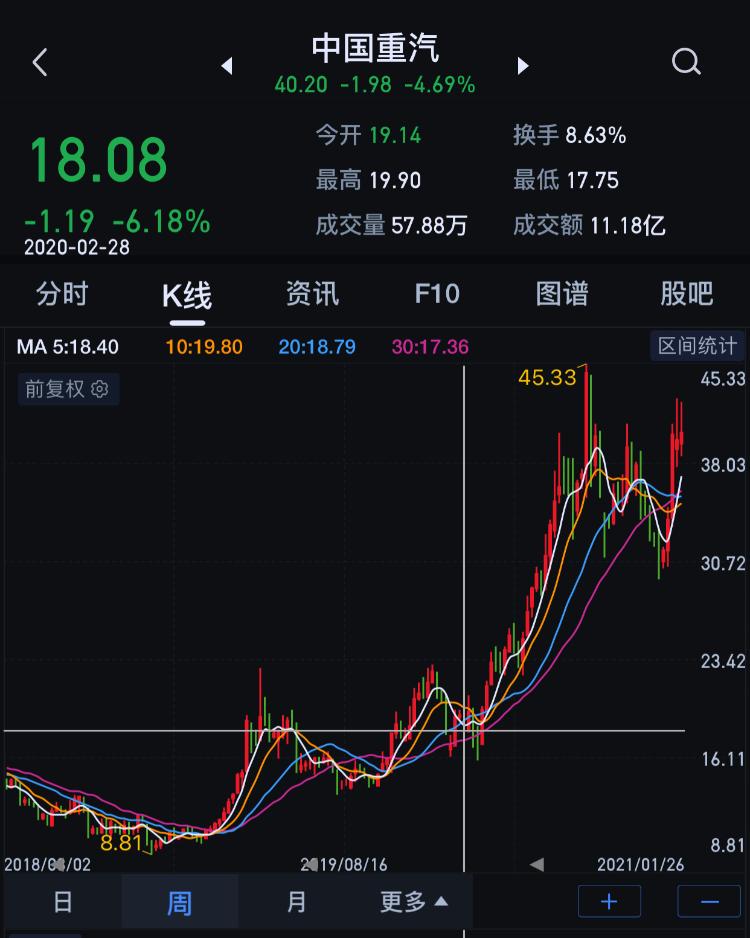Tap the back triangle near 2021/01/26

[538, 864]
